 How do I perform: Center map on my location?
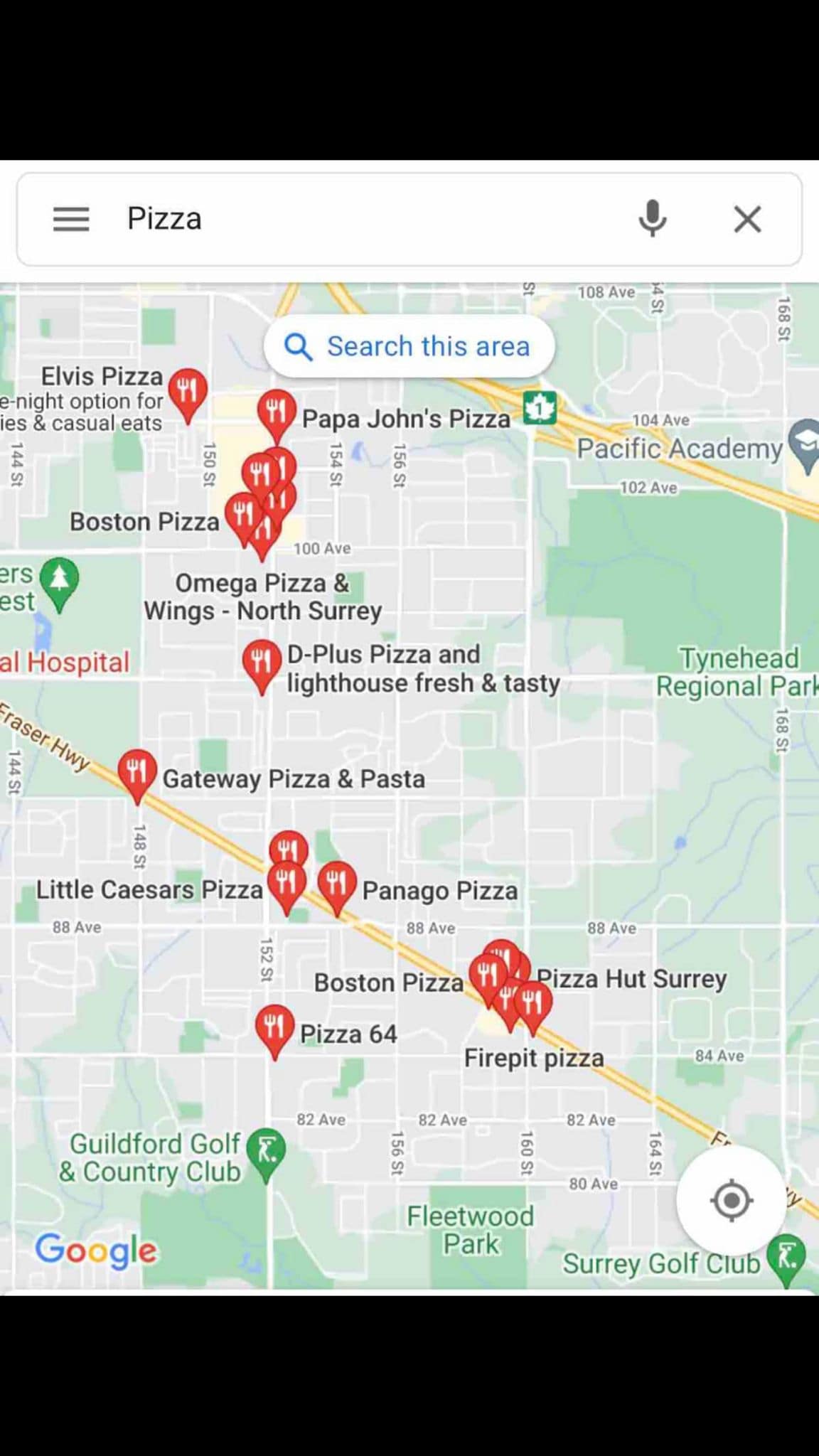click(731, 1200)
